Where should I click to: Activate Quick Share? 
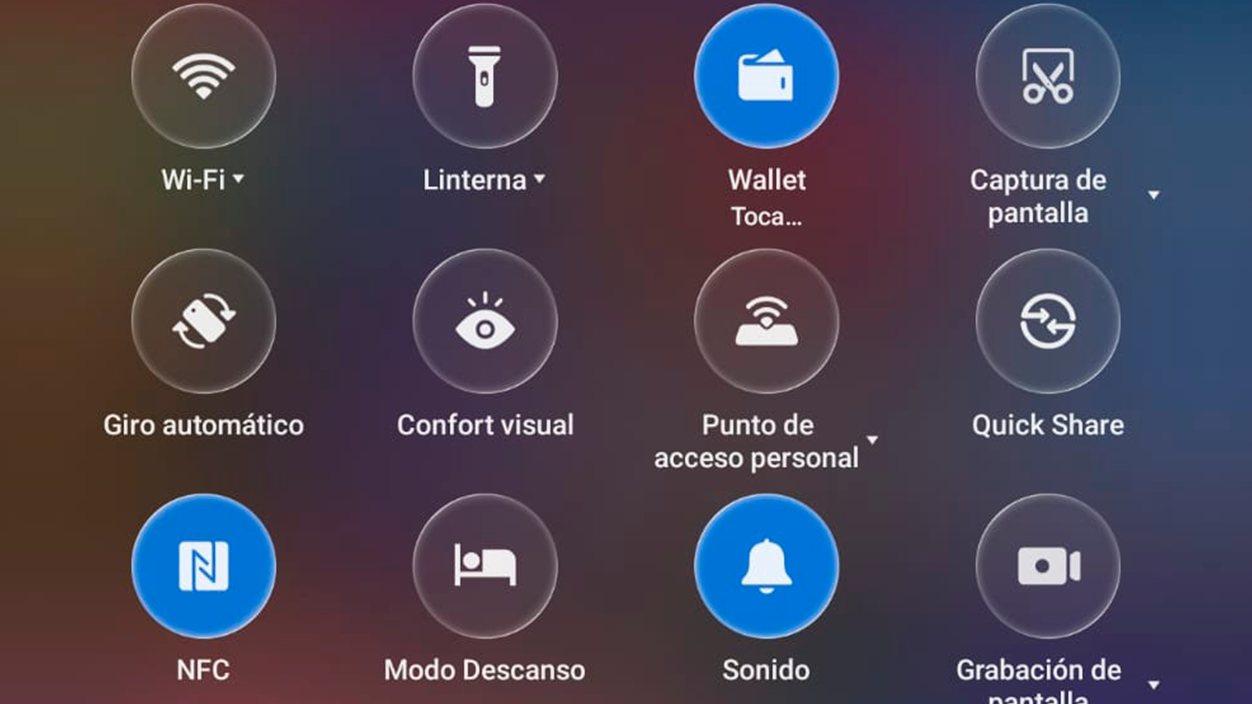[1047, 321]
